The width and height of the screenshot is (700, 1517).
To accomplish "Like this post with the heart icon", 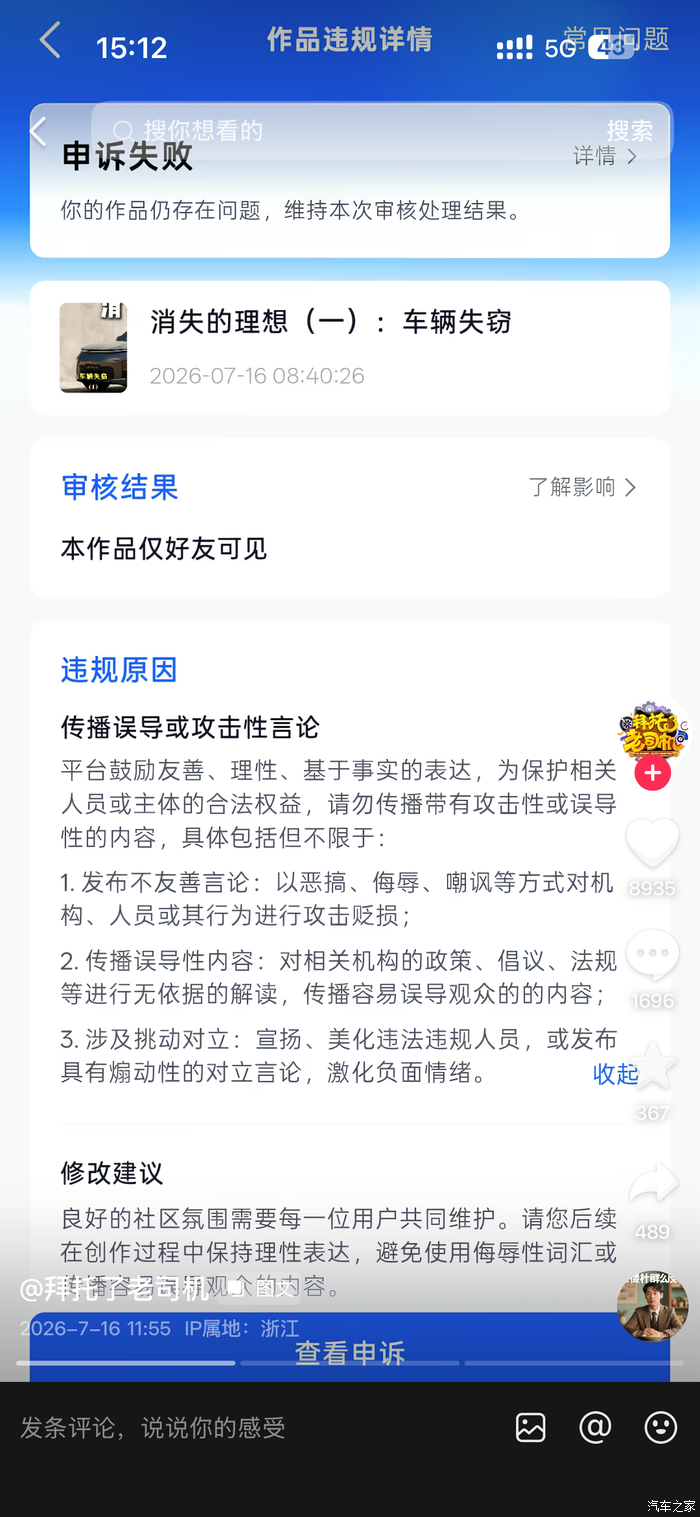I will [x=653, y=842].
